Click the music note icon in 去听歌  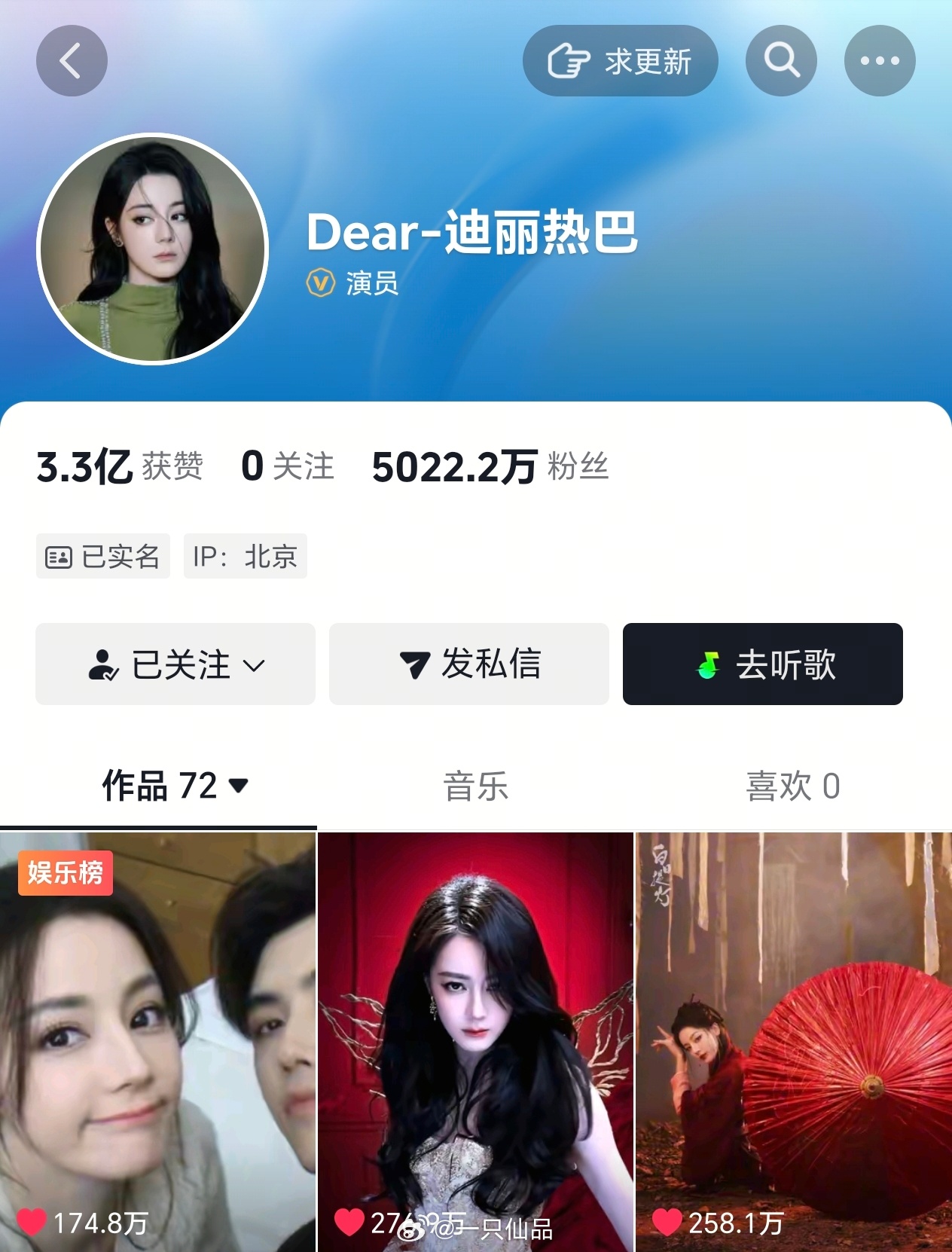[706, 664]
